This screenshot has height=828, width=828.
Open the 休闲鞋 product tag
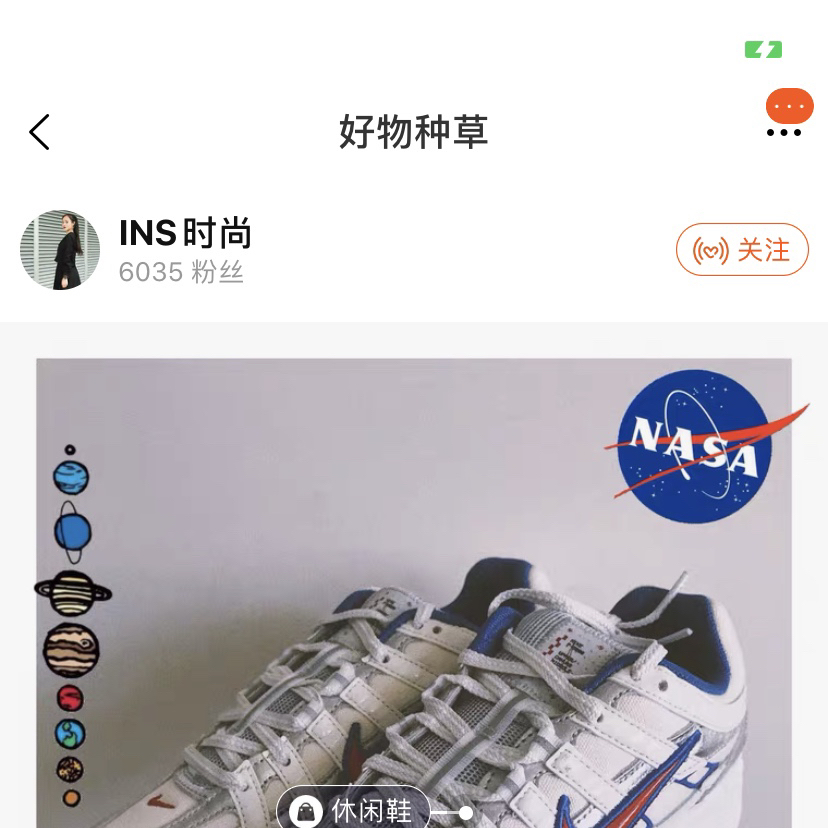pyautogui.click(x=354, y=810)
